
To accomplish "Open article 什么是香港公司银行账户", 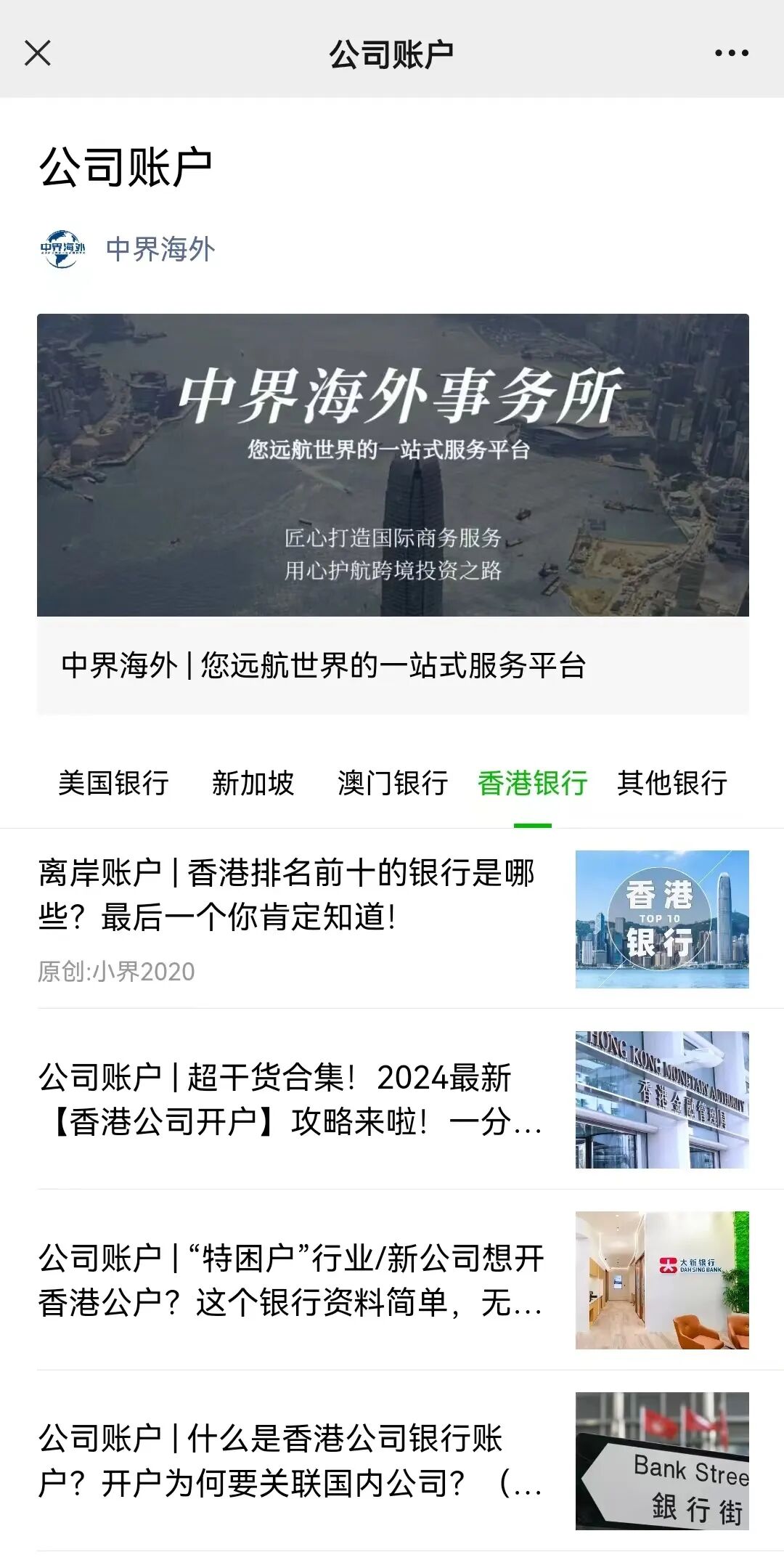I will coord(290,1461).
